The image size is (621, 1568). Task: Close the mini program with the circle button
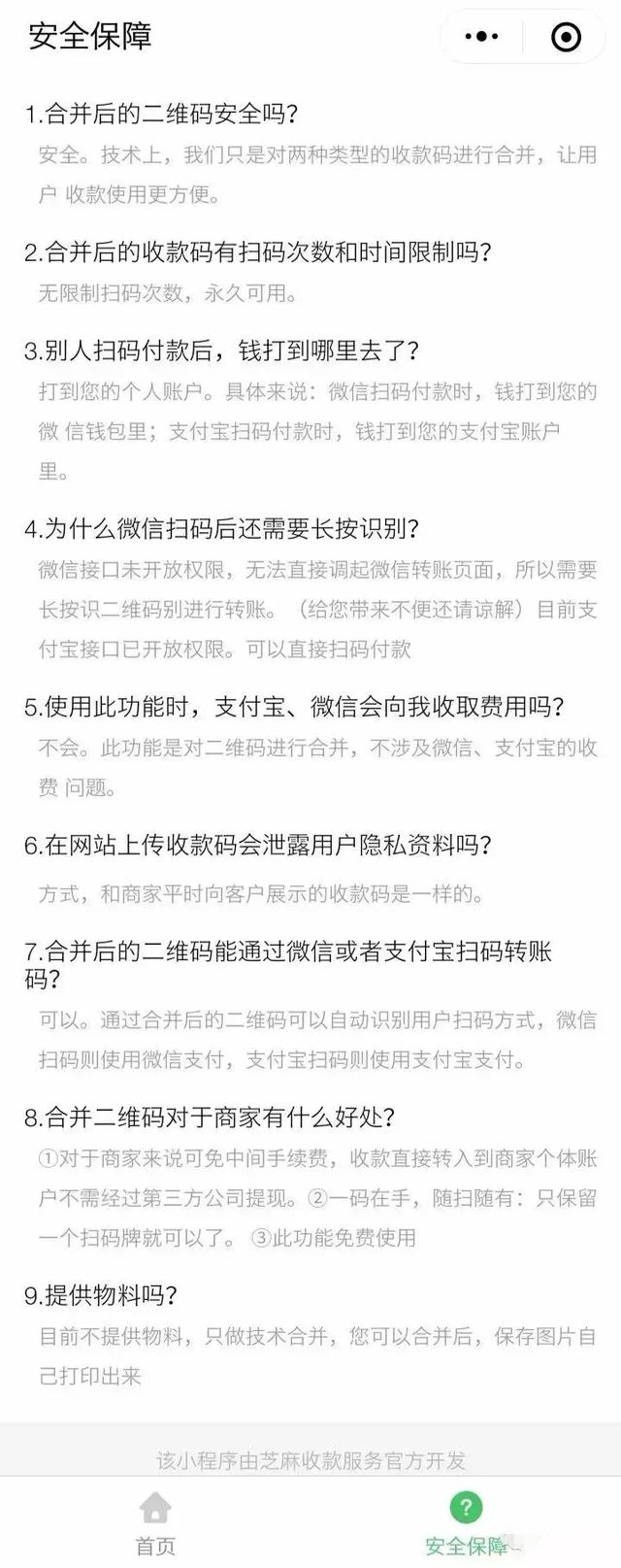tap(566, 37)
